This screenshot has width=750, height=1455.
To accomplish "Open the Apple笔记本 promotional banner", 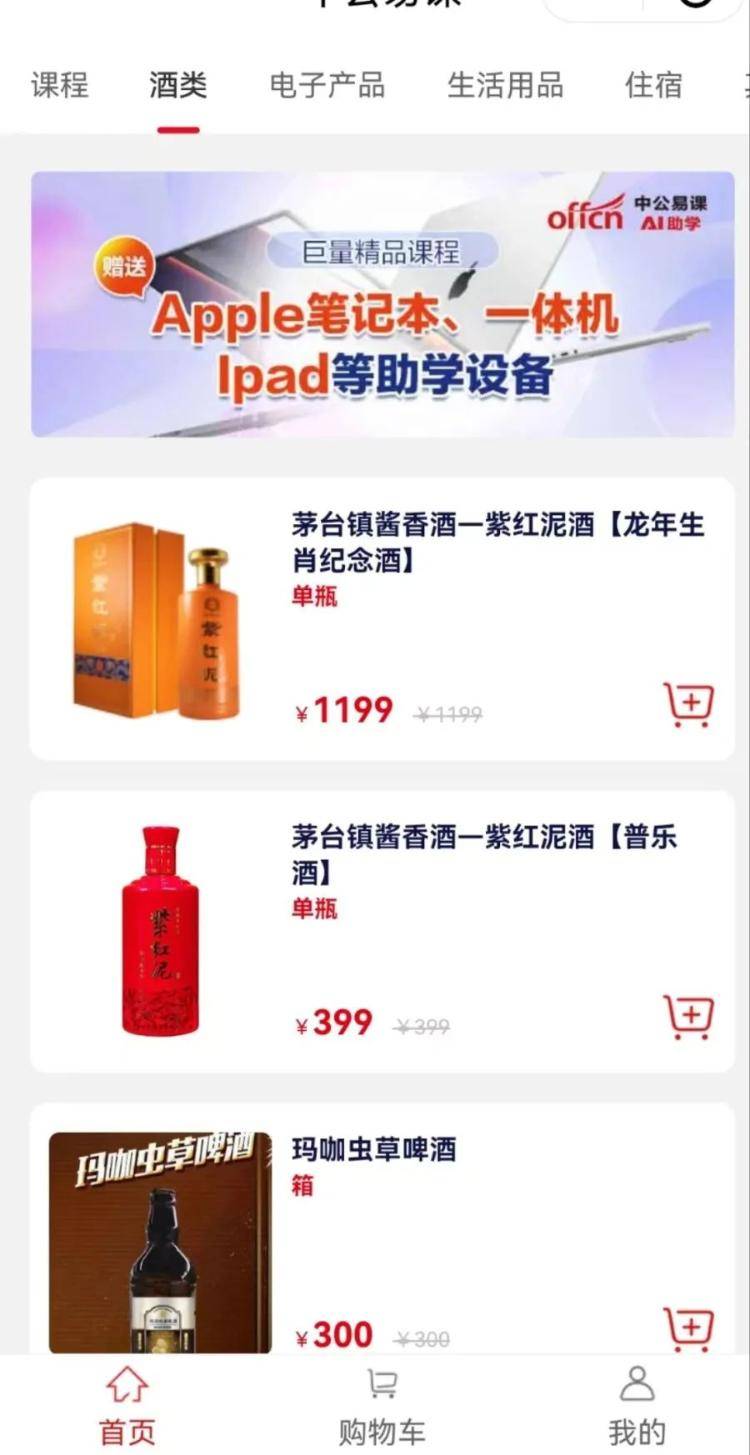I will tap(382, 305).
